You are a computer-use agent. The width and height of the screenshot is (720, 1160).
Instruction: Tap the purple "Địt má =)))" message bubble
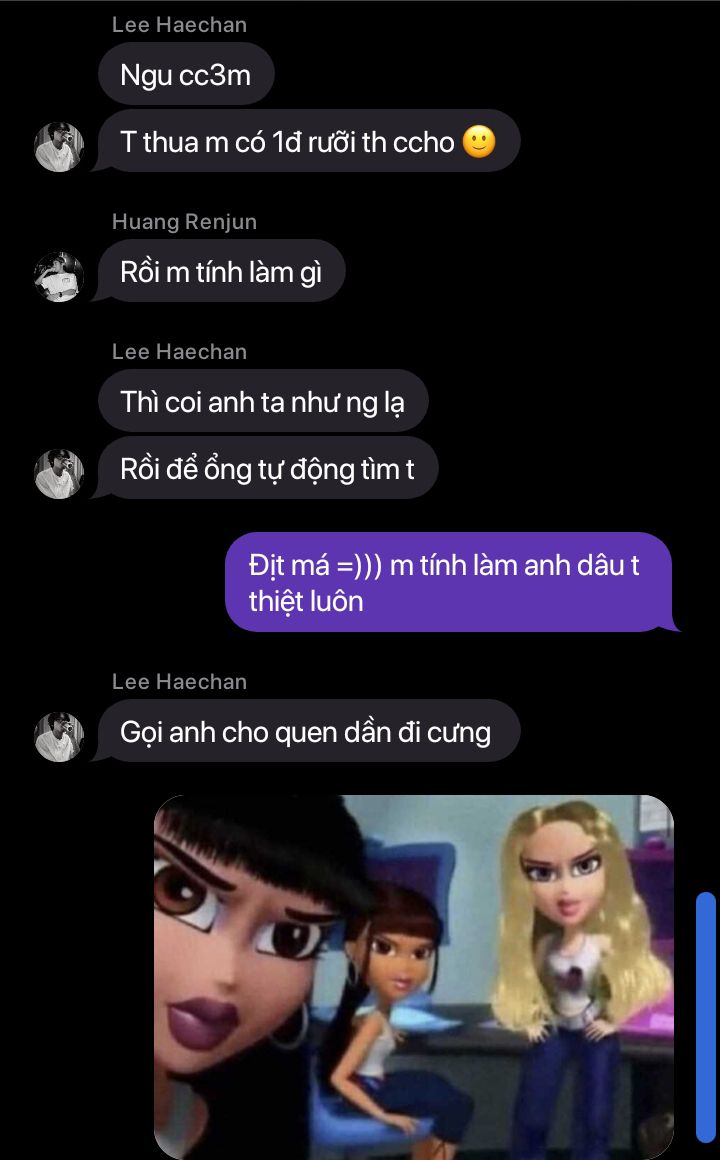click(451, 582)
